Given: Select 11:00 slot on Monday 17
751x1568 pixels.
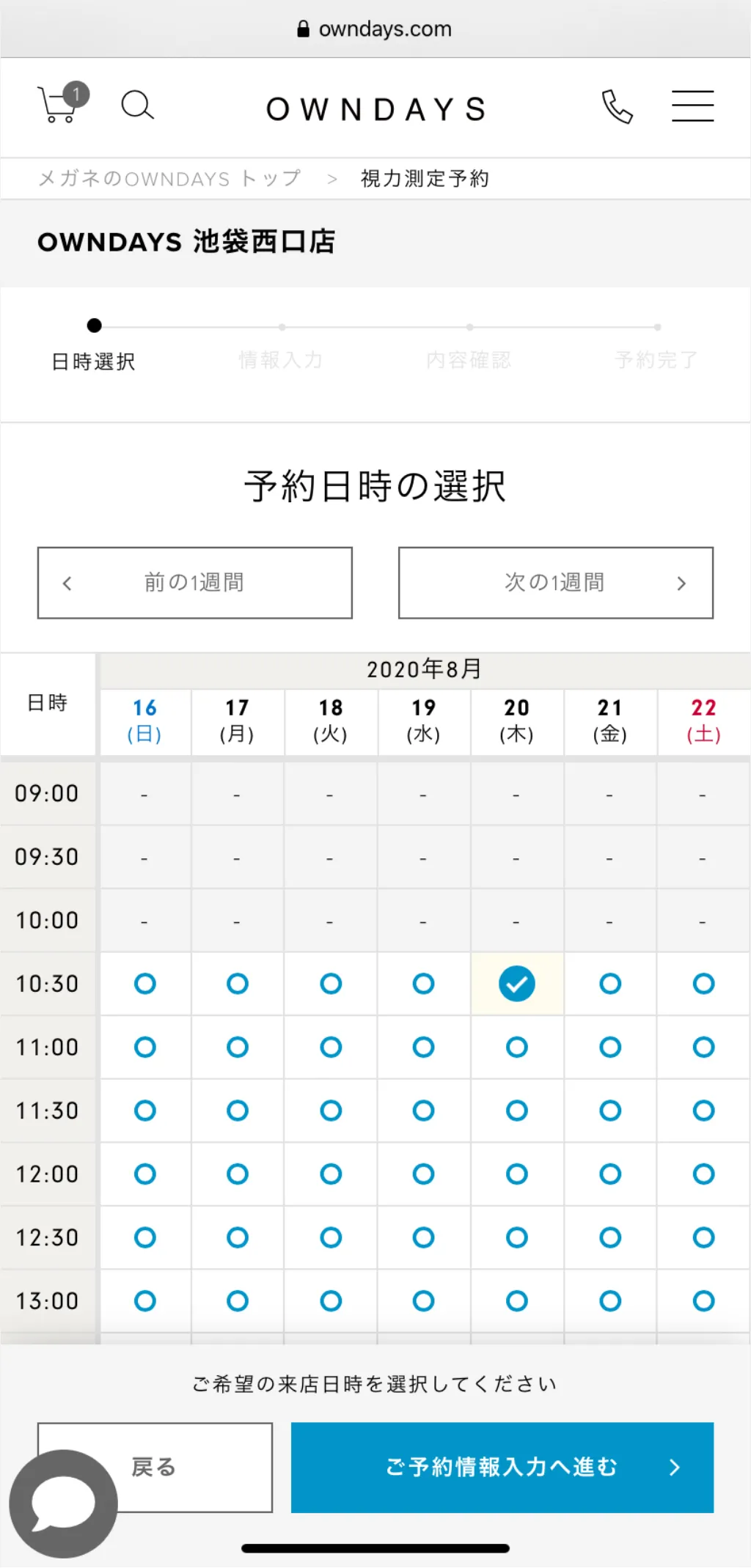Looking at the screenshot, I should [x=238, y=1047].
